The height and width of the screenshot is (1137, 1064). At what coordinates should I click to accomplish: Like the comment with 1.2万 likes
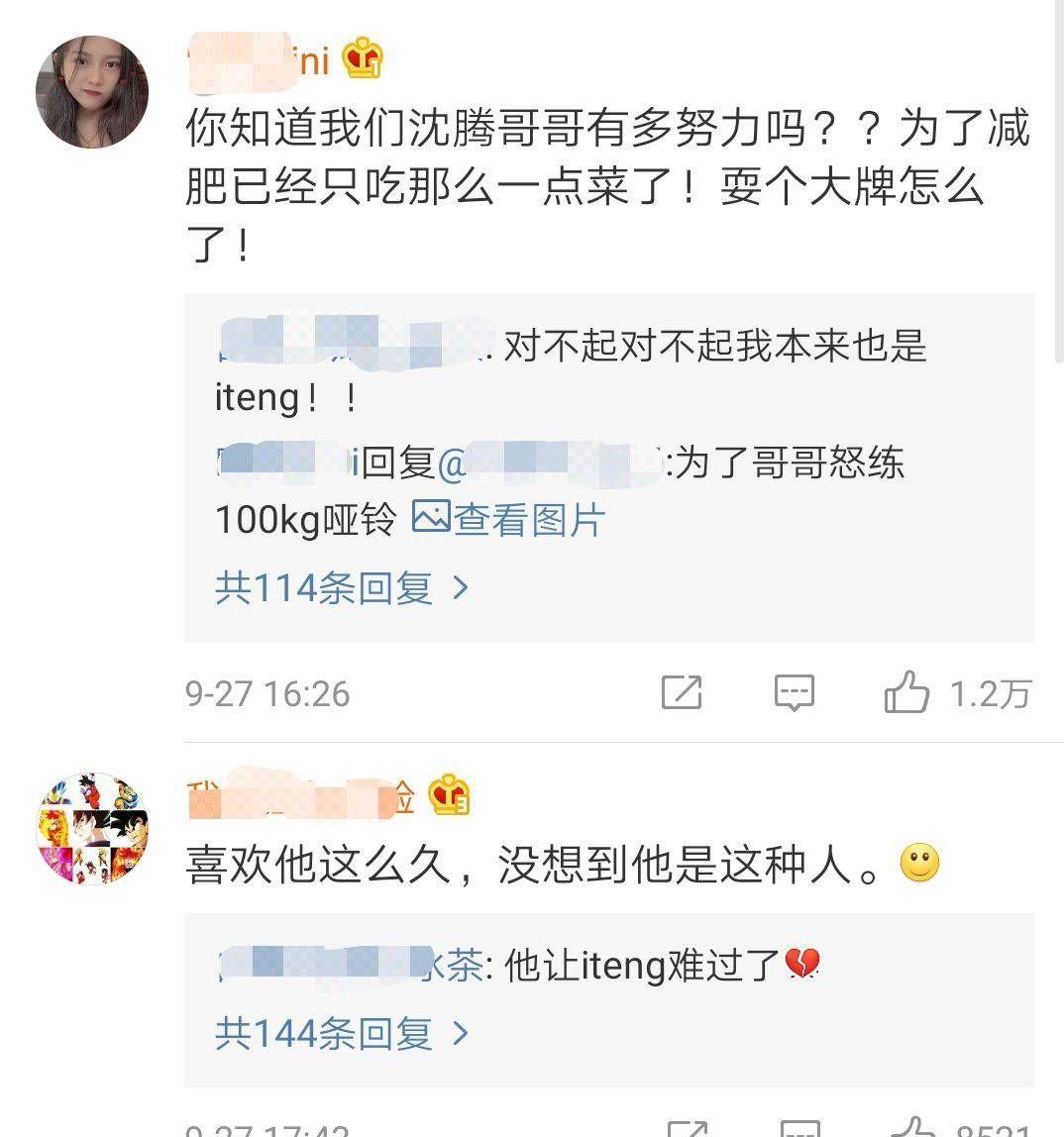click(x=906, y=692)
